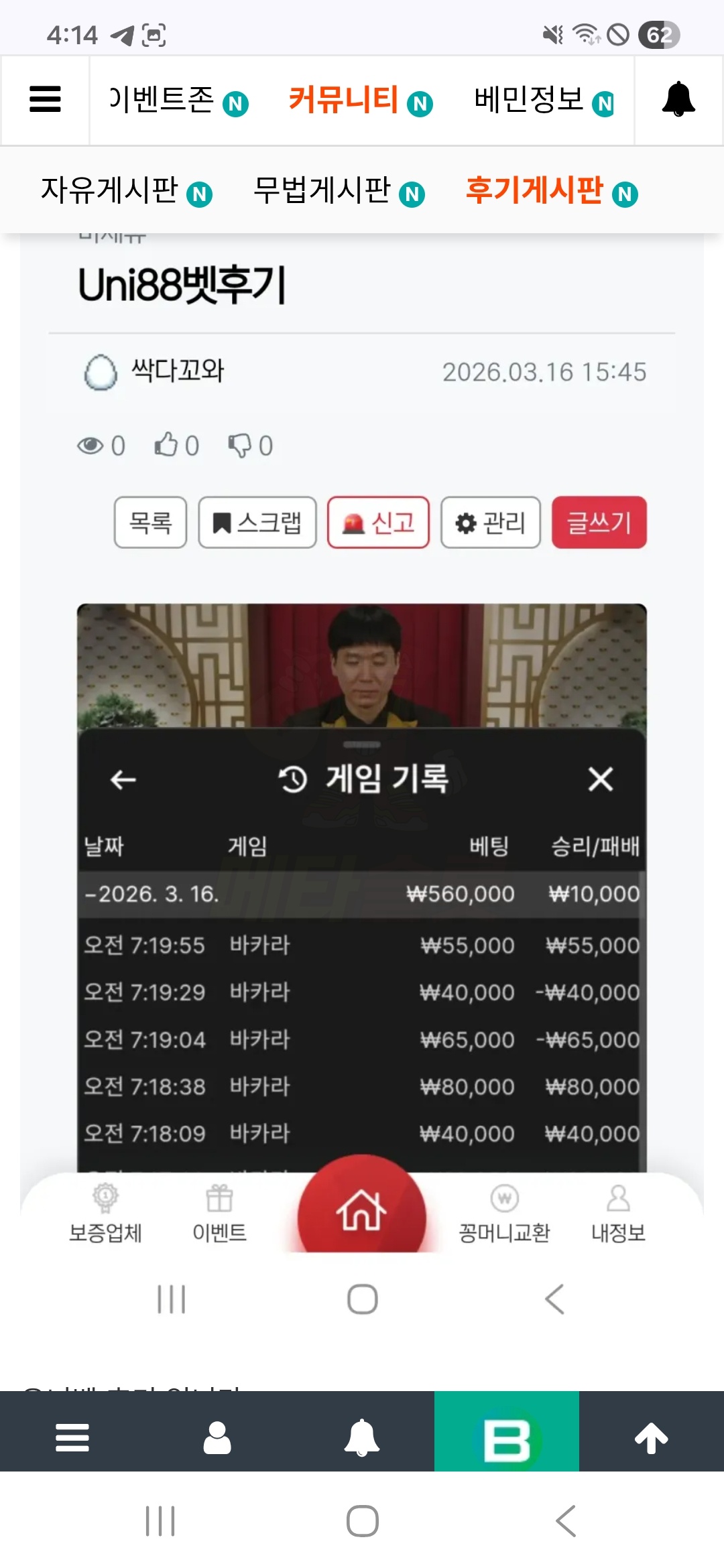Screen dimensions: 724x1568
Task: Go back with the system back button
Action: (565, 1521)
